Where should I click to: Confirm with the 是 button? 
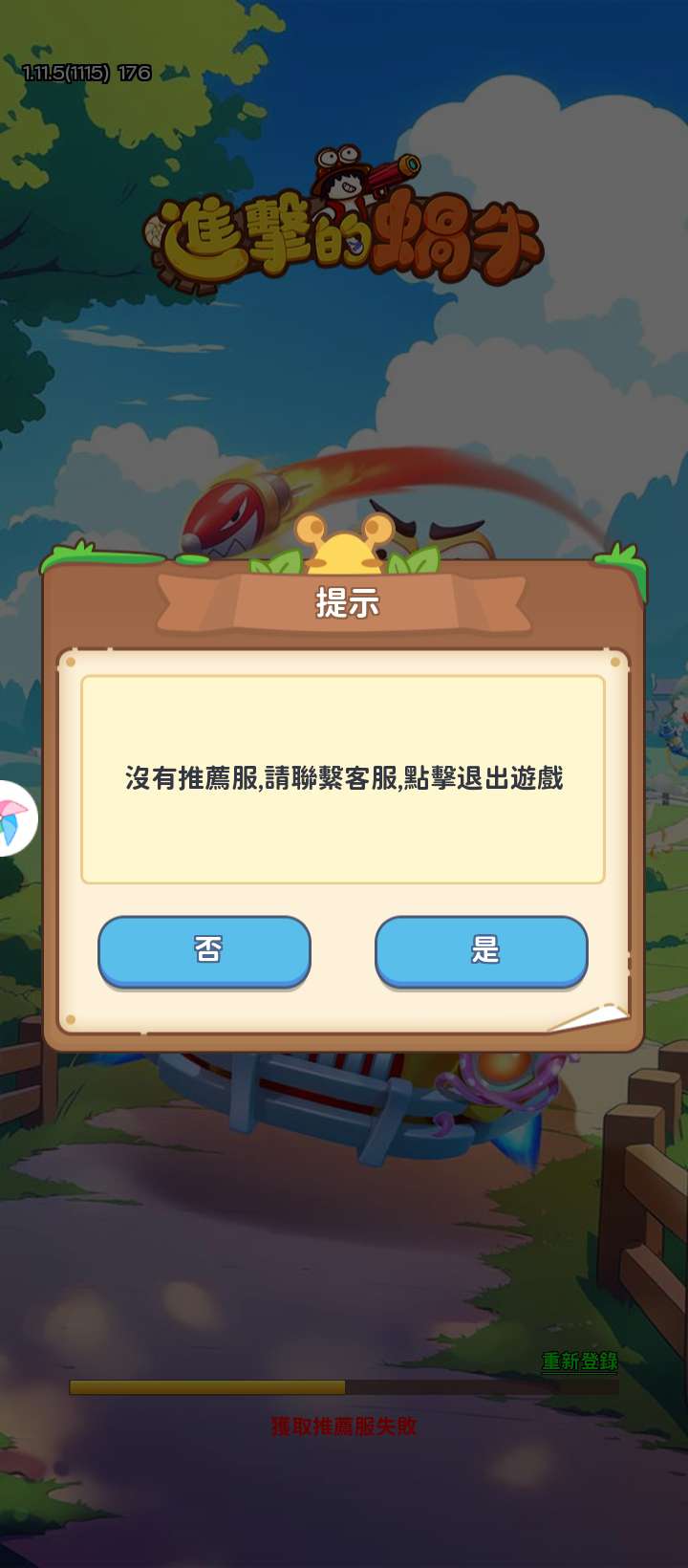[x=482, y=950]
